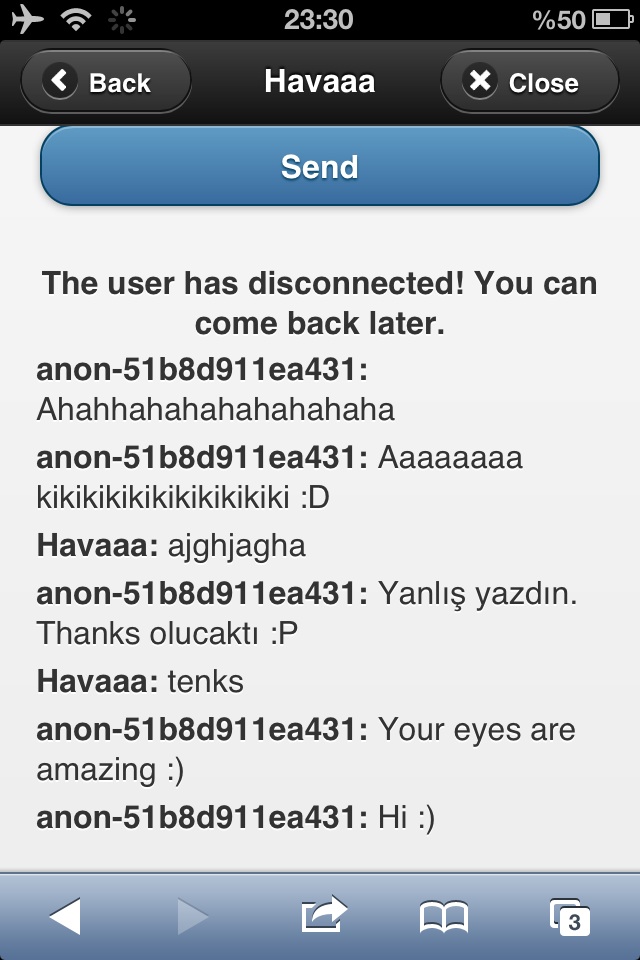Open Safari bookmarks
This screenshot has width=640, height=960.
[x=444, y=915]
